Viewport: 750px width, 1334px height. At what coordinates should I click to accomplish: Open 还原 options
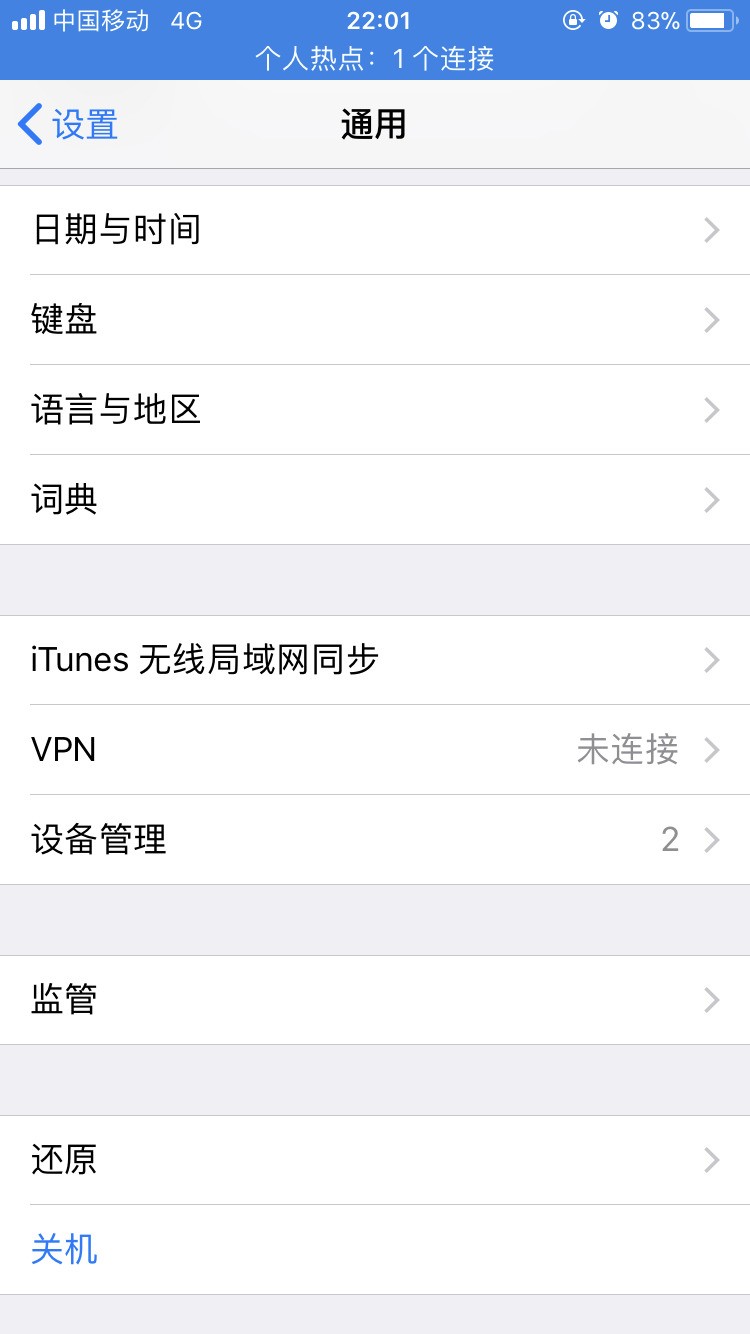click(375, 1160)
